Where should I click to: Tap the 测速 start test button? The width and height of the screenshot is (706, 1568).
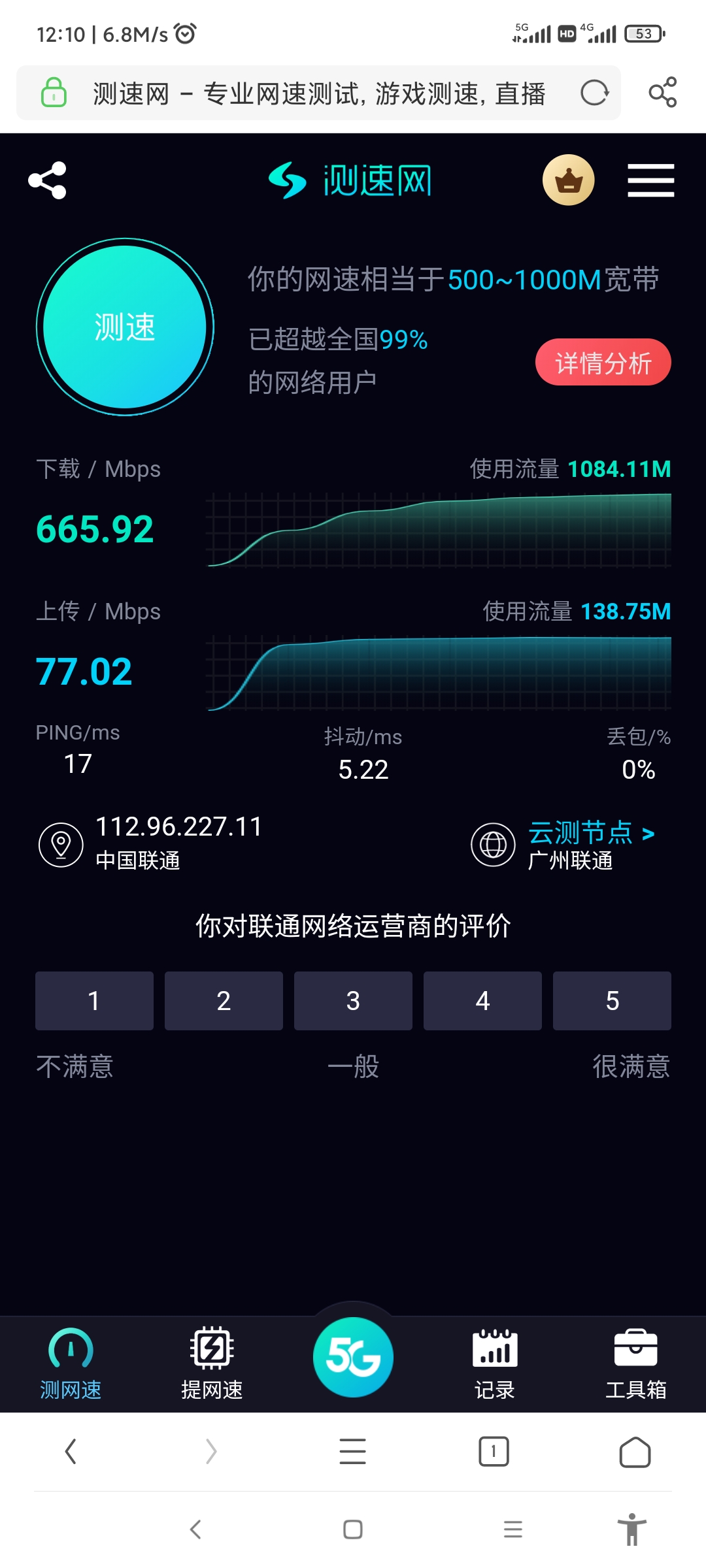[x=125, y=327]
